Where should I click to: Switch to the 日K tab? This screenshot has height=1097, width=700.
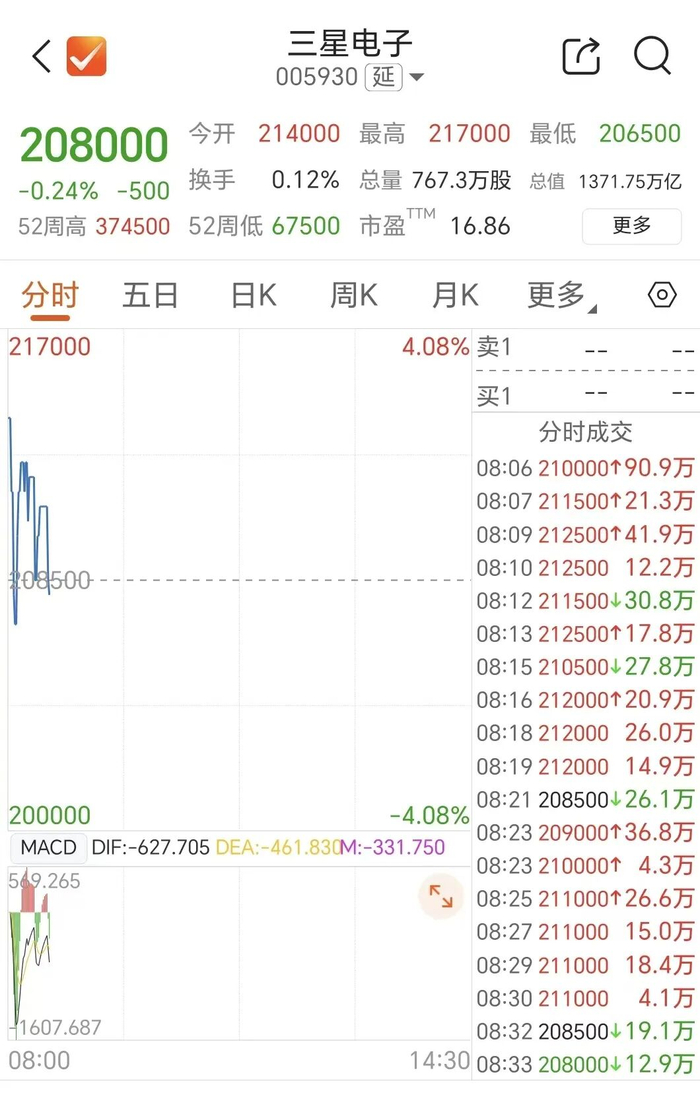click(x=254, y=295)
